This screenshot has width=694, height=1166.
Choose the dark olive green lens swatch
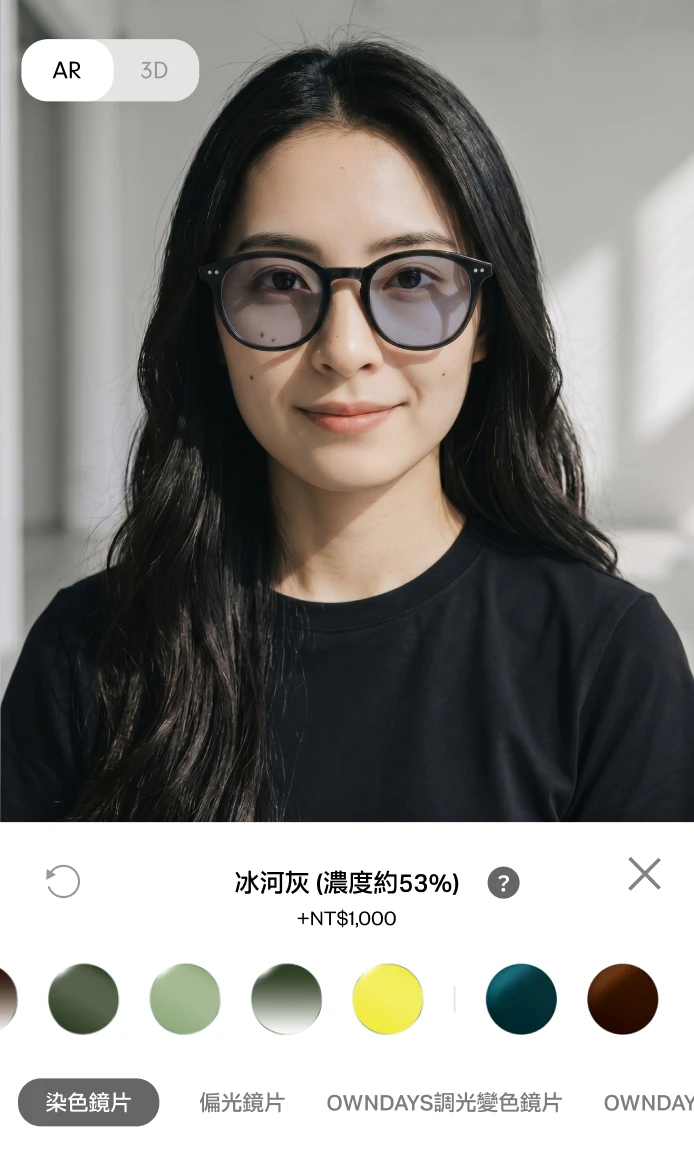pyautogui.click(x=83, y=999)
